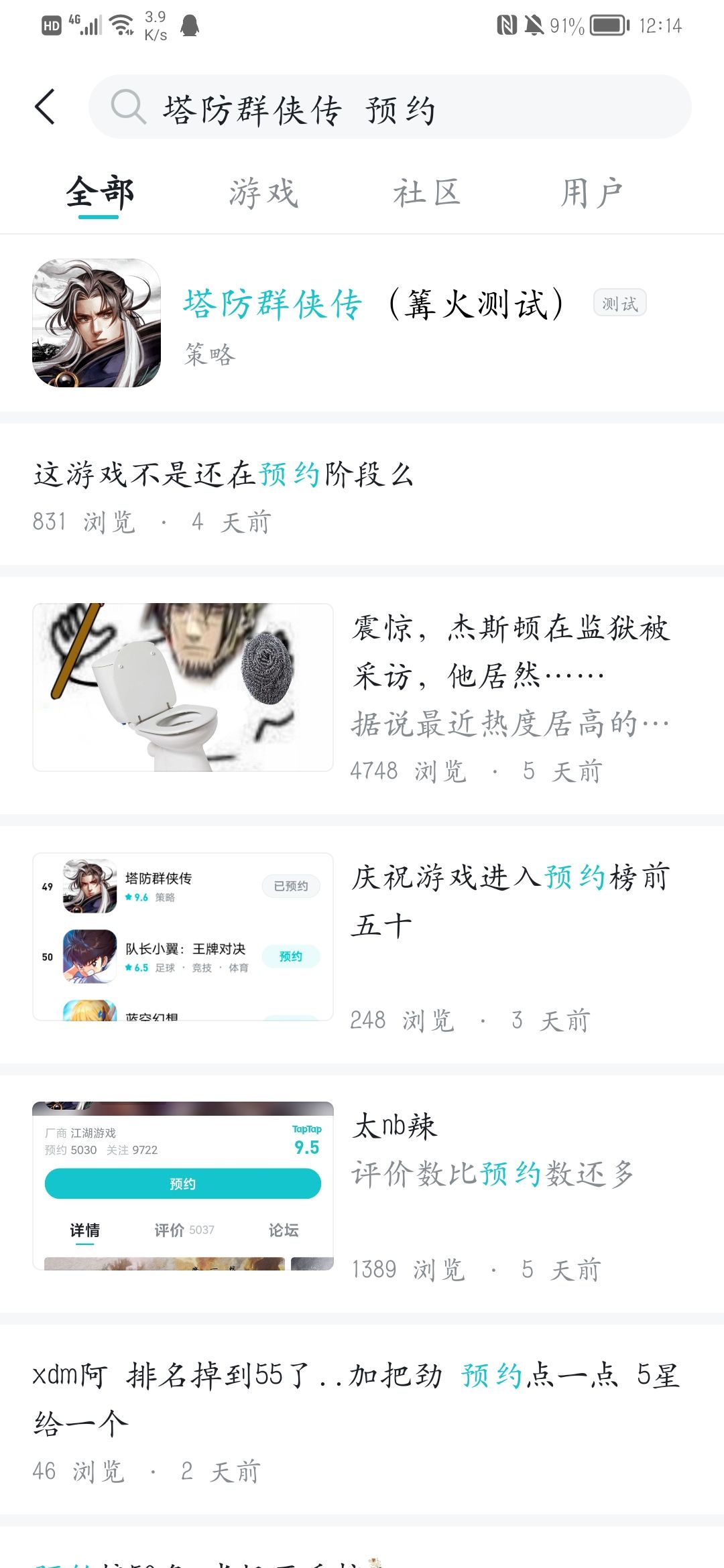Open the post 震惊，杰斯顿在监狱被采访
724x1568 pixels.
coord(362,696)
